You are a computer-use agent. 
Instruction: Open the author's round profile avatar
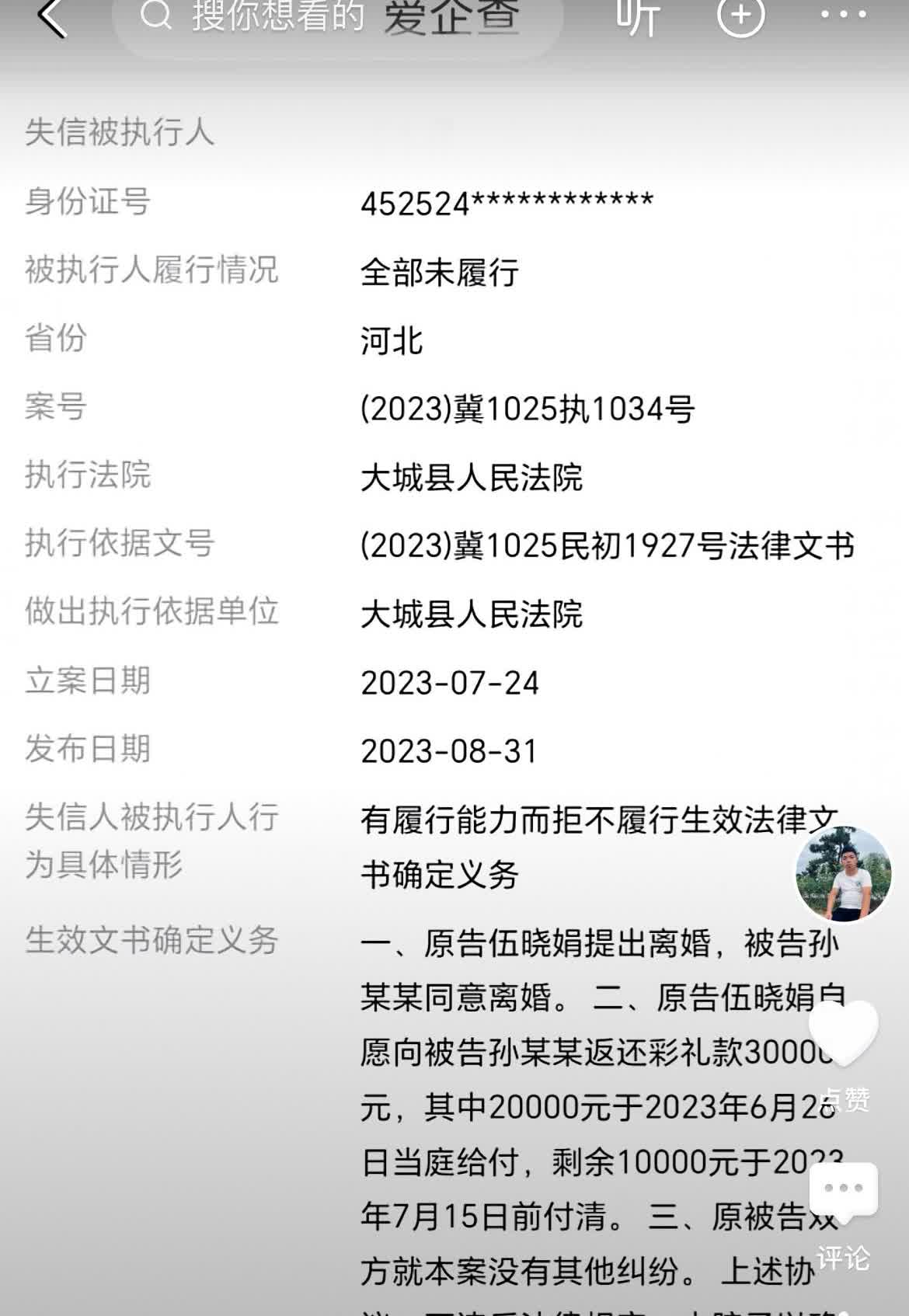pos(844,875)
